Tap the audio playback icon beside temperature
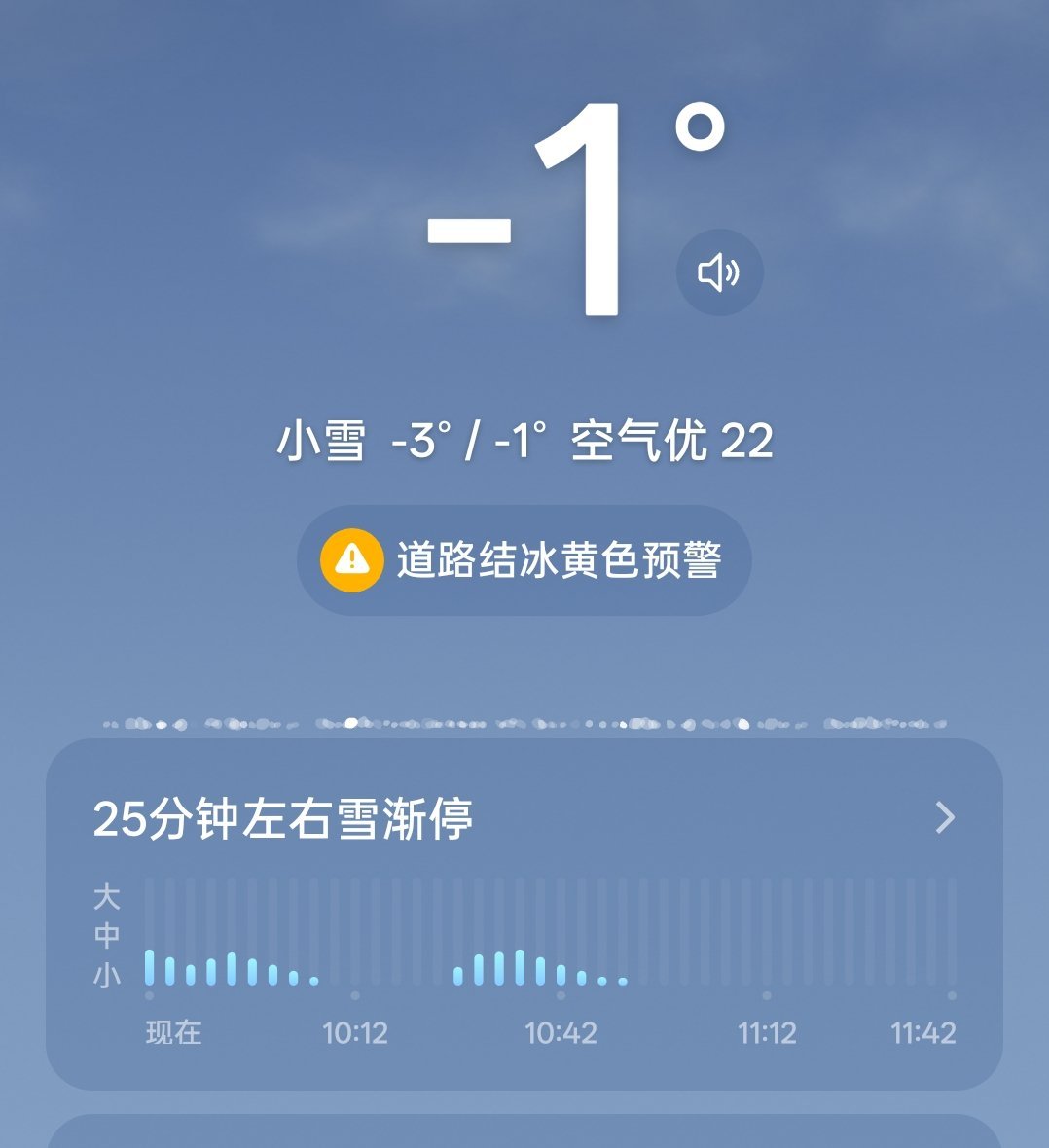The image size is (1049, 1148). pos(718,273)
